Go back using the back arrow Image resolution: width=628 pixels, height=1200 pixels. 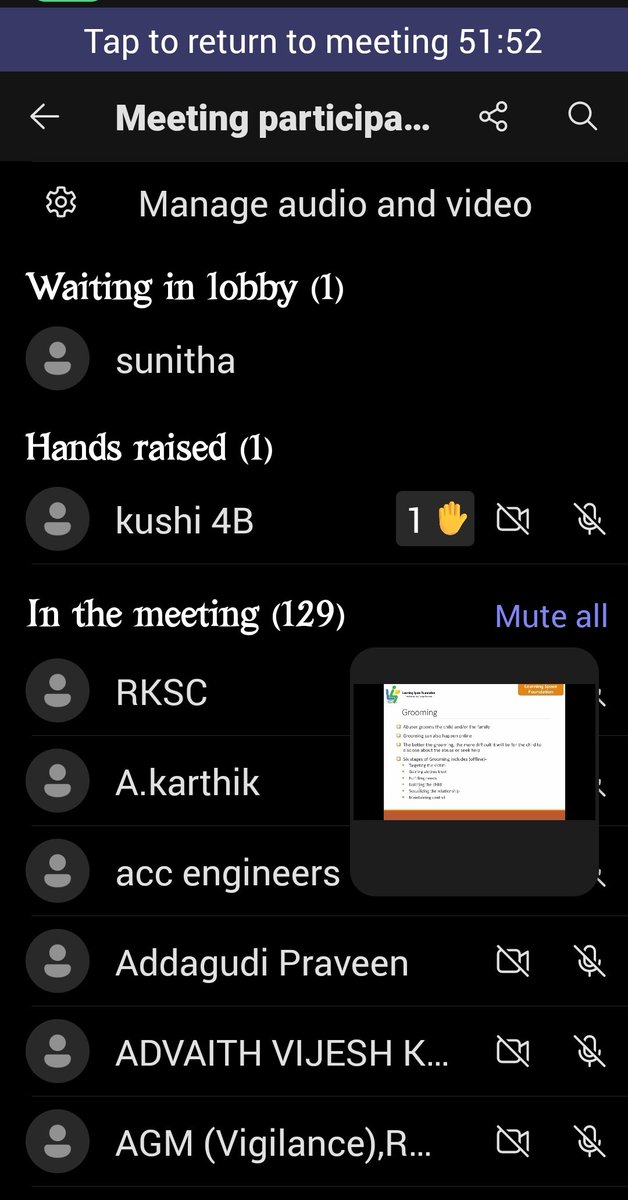click(45, 117)
